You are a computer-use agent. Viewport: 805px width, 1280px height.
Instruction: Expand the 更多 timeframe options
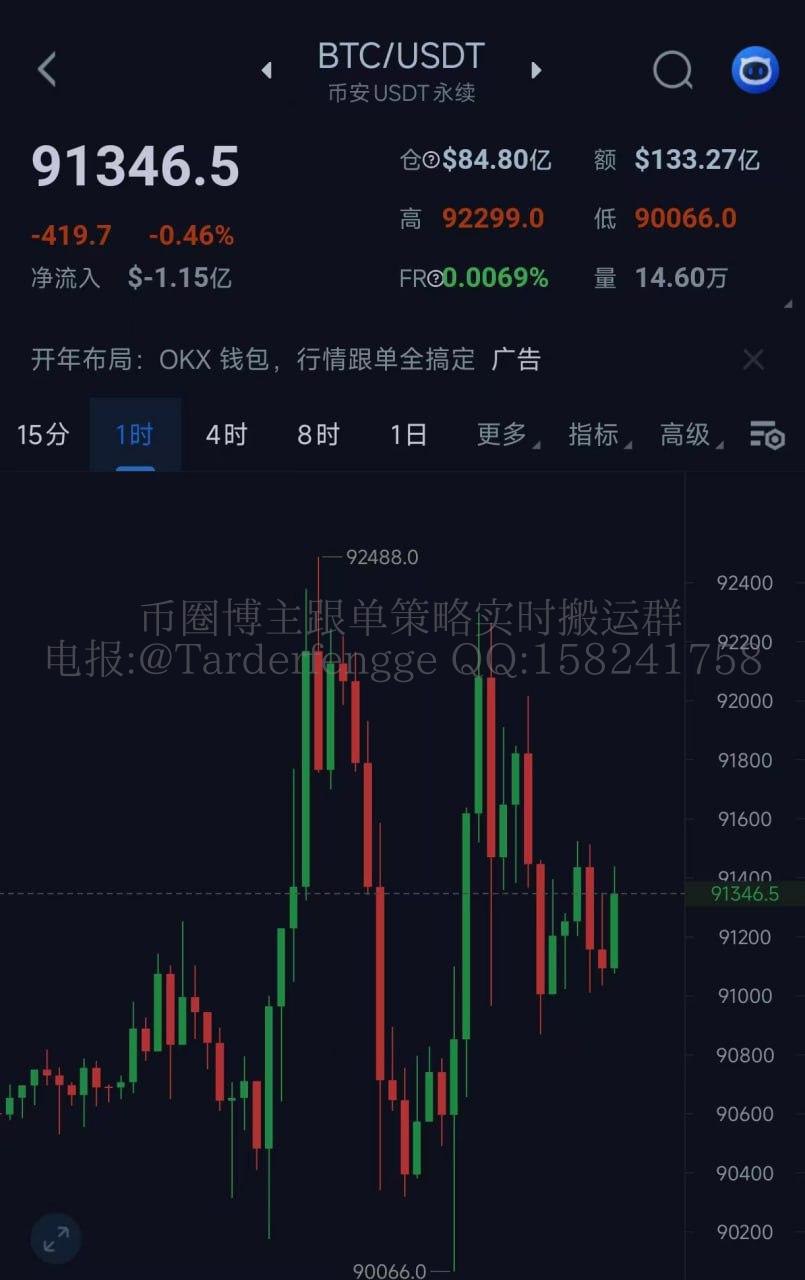click(x=503, y=434)
